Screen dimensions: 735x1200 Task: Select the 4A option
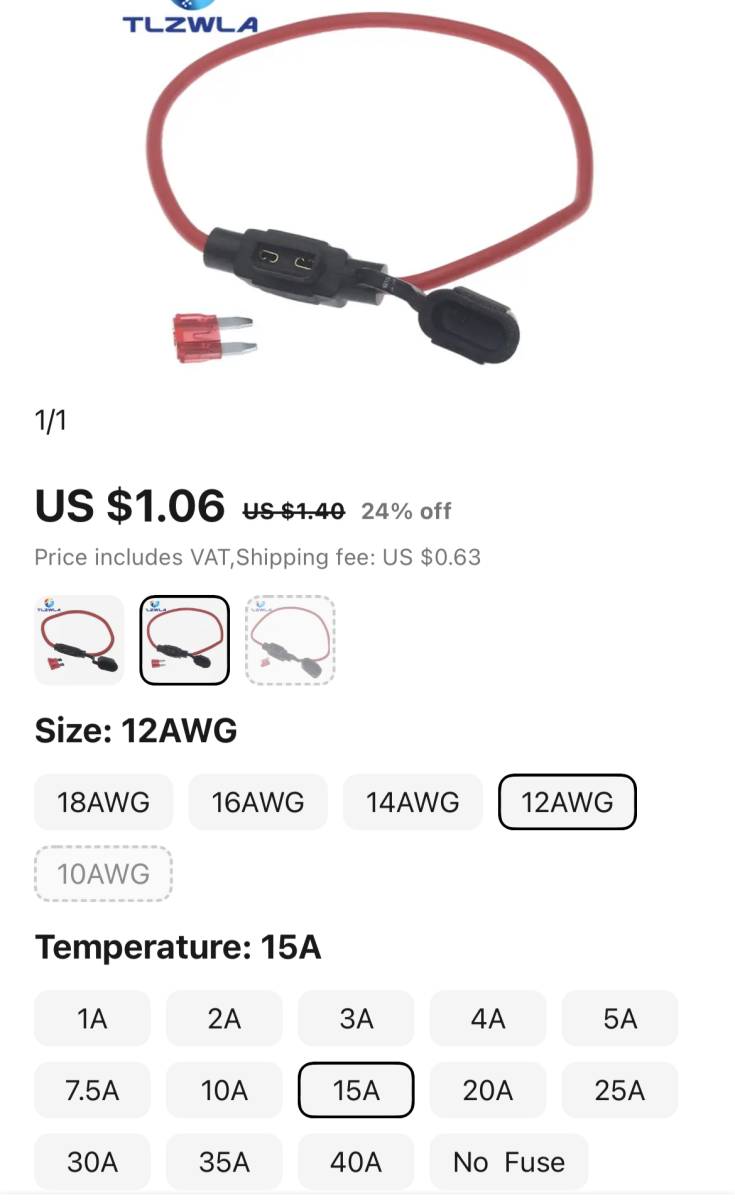(x=488, y=1018)
